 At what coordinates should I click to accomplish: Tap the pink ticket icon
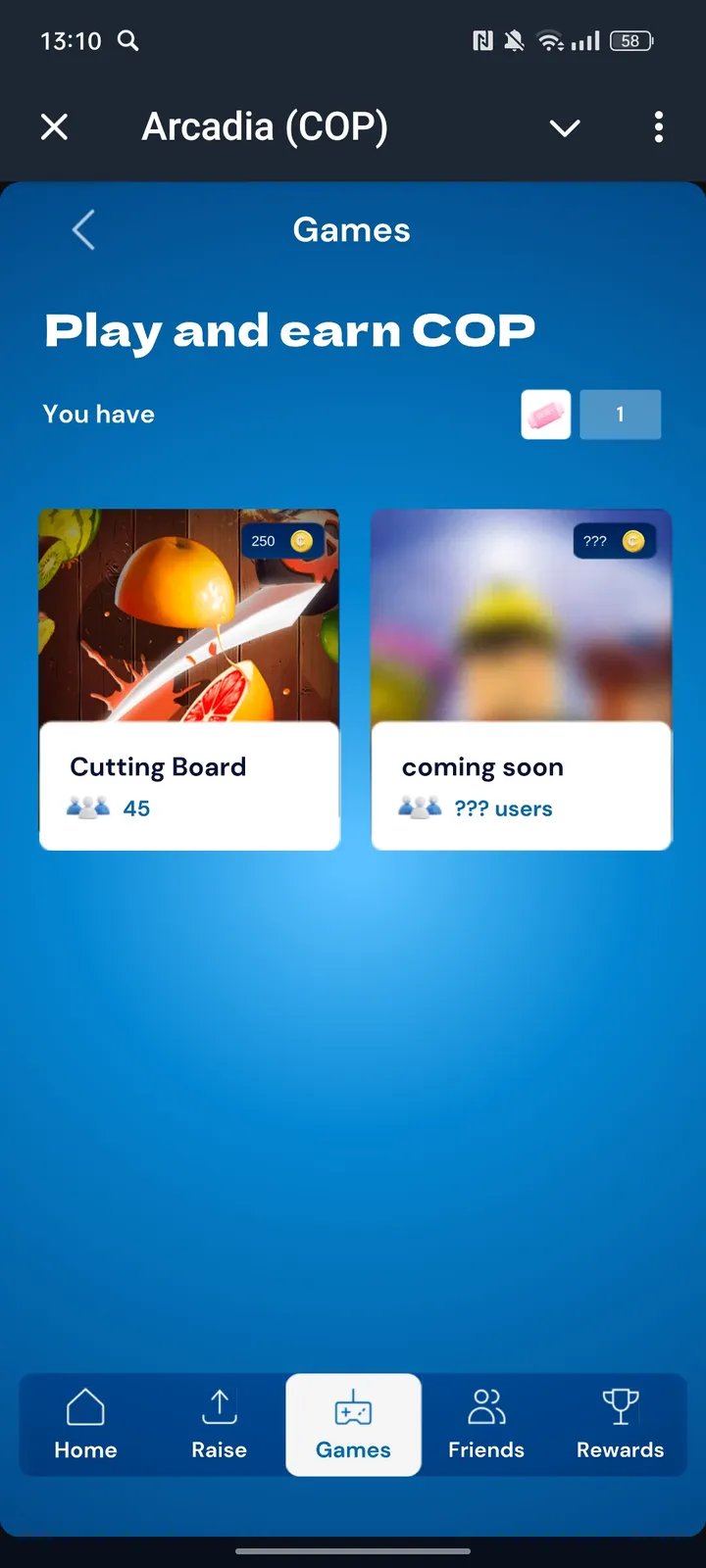point(546,415)
